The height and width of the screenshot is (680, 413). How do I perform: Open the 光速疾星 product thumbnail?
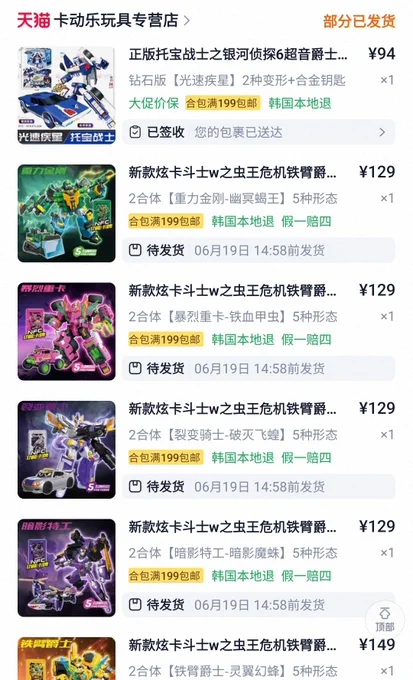(x=66, y=95)
